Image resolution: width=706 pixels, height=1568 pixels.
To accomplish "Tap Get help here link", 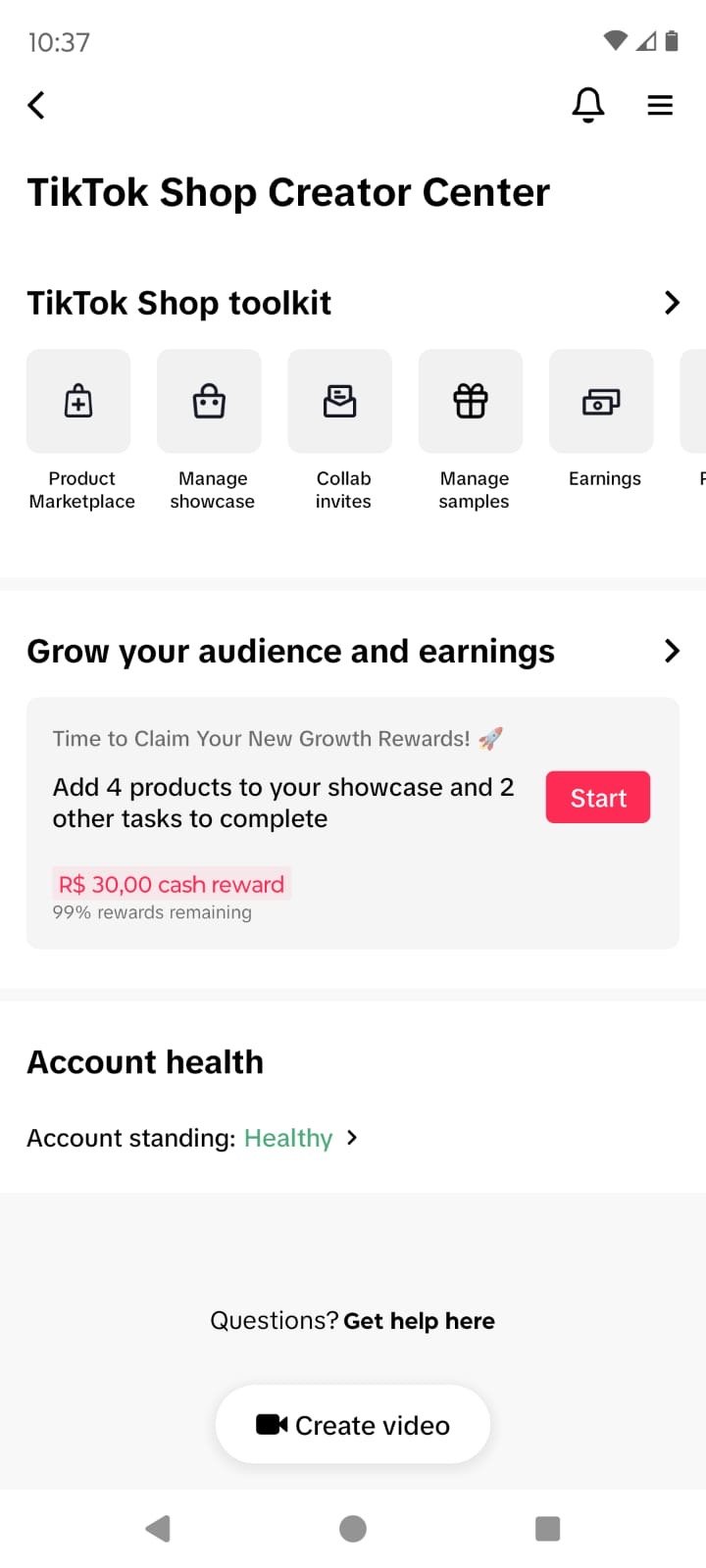I will coord(419,1321).
